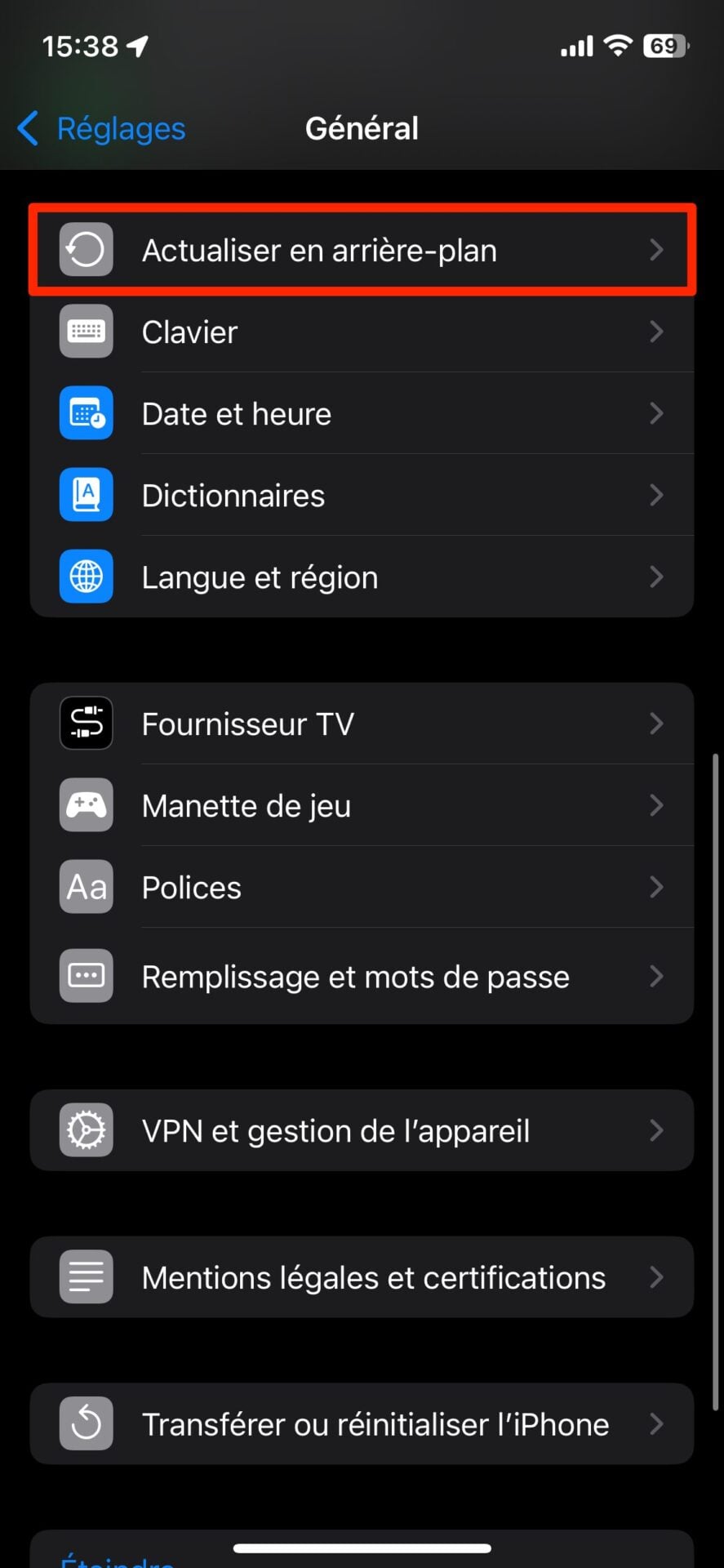This screenshot has height=1568, width=724.
Task: Open VPN et gestion de l'appareil
Action: (362, 1131)
